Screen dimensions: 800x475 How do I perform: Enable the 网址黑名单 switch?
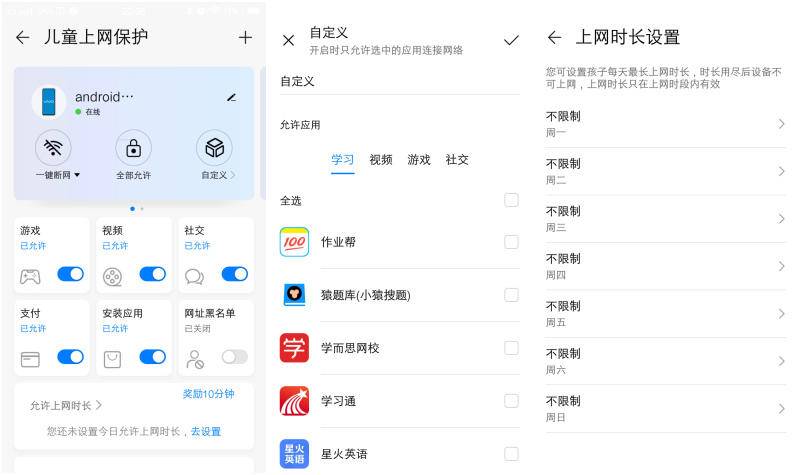click(234, 357)
